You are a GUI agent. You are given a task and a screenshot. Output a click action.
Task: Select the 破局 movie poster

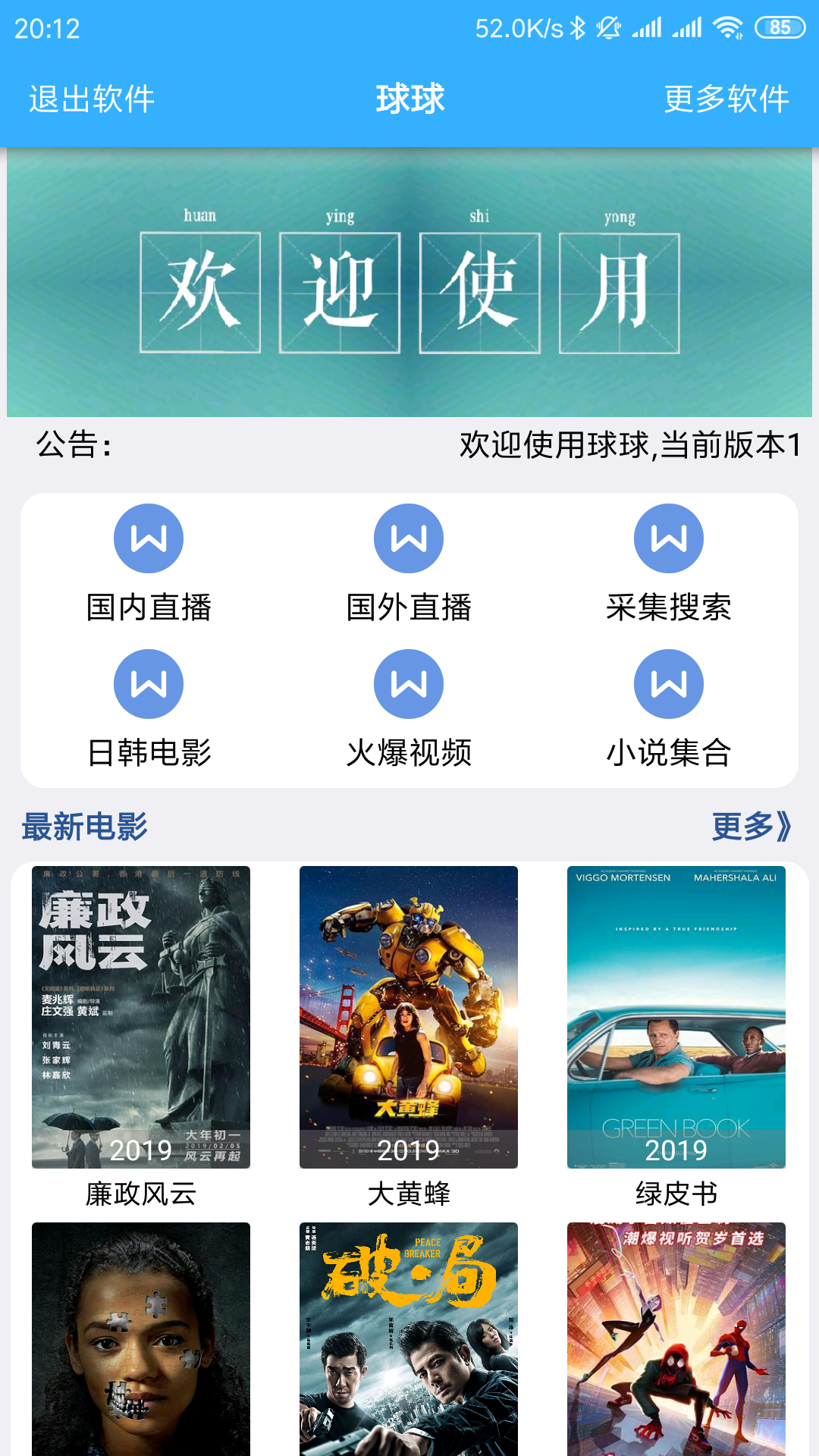pyautogui.click(x=409, y=1339)
